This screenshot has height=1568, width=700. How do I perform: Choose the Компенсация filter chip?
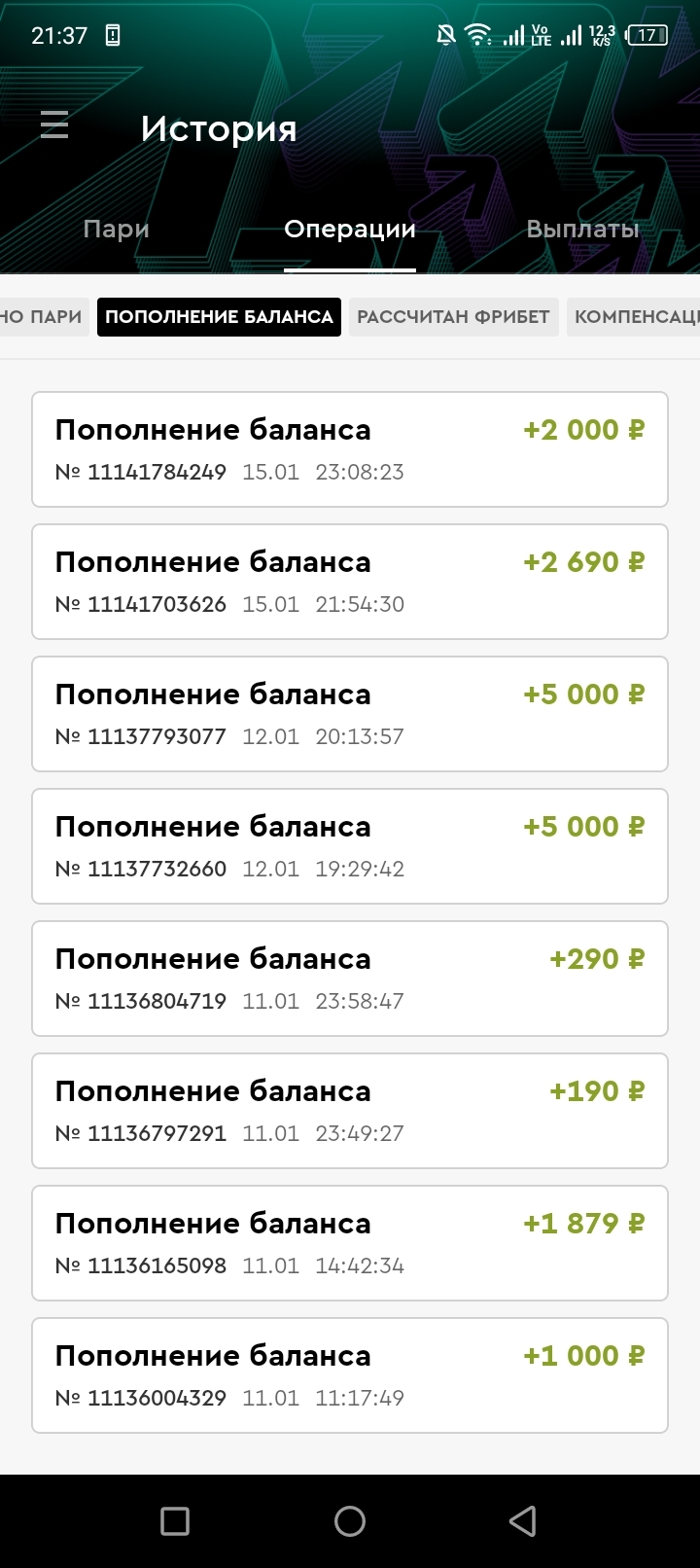[634, 317]
